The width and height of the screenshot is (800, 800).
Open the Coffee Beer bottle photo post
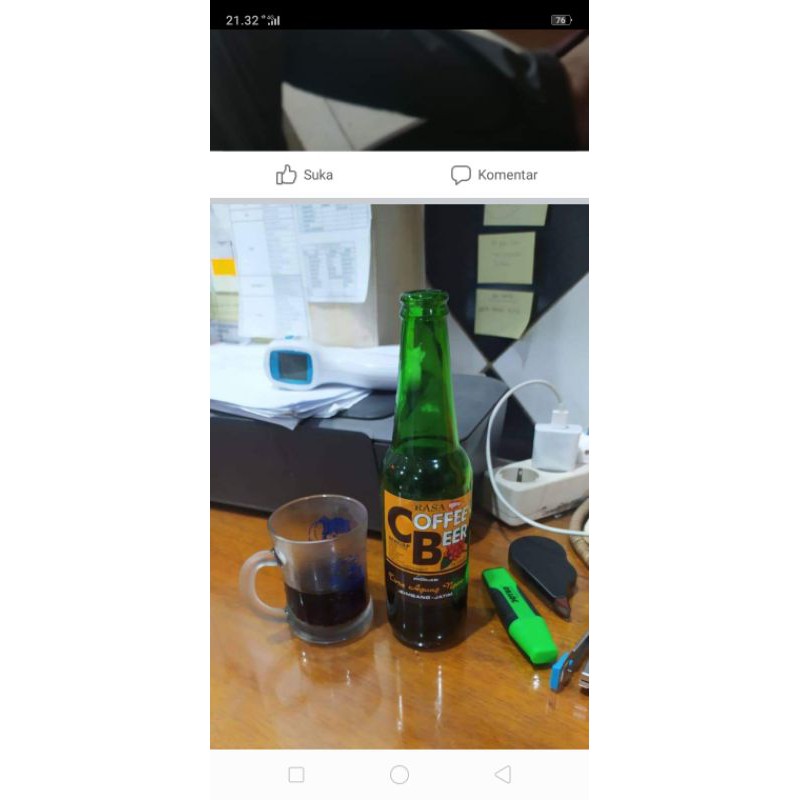(x=399, y=475)
